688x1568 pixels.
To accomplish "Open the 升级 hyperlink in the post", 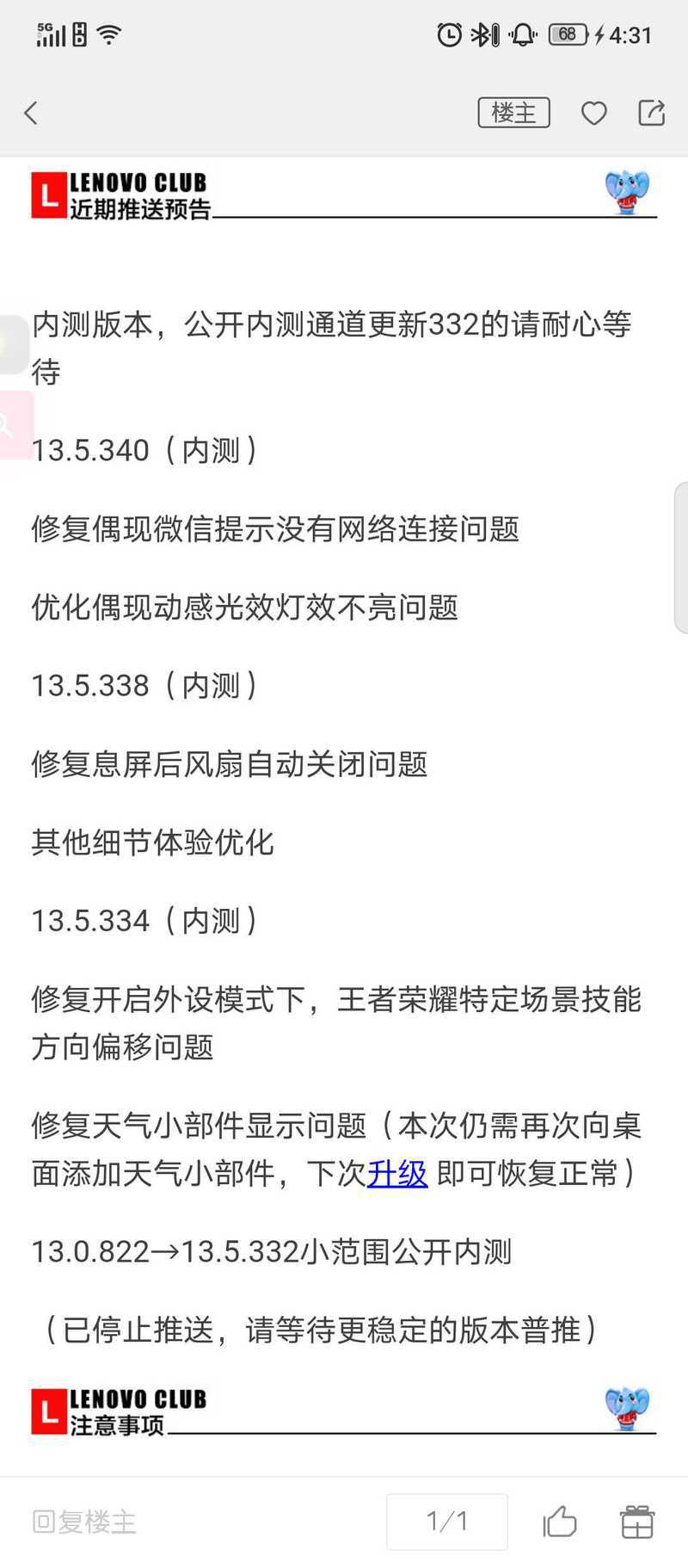I will (x=397, y=1174).
